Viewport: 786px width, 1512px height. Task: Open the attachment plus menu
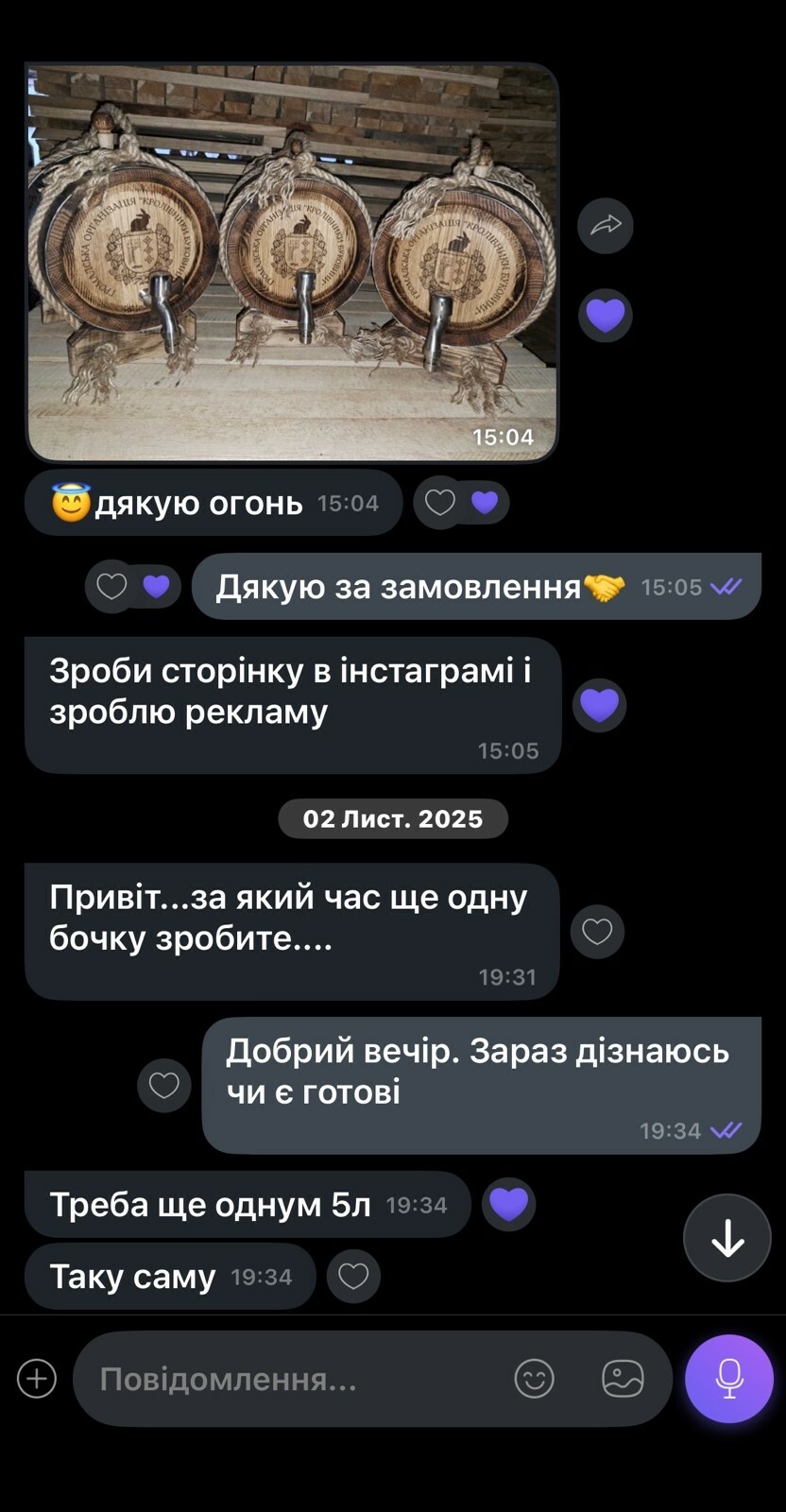coord(37,1379)
